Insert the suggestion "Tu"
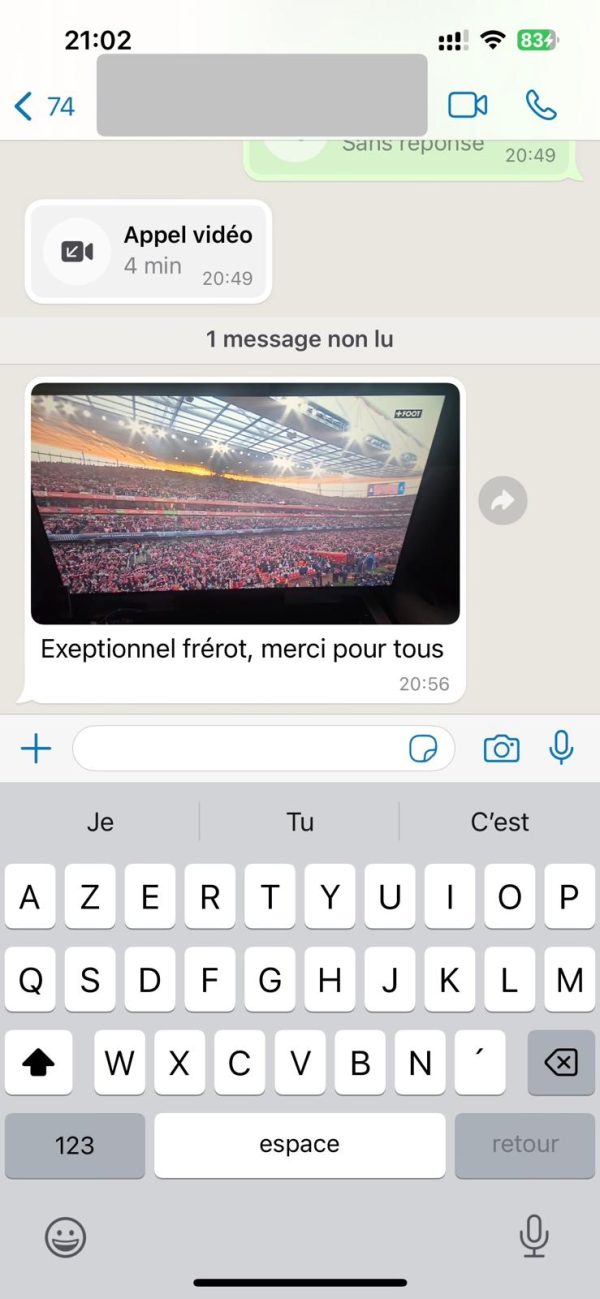 (300, 822)
